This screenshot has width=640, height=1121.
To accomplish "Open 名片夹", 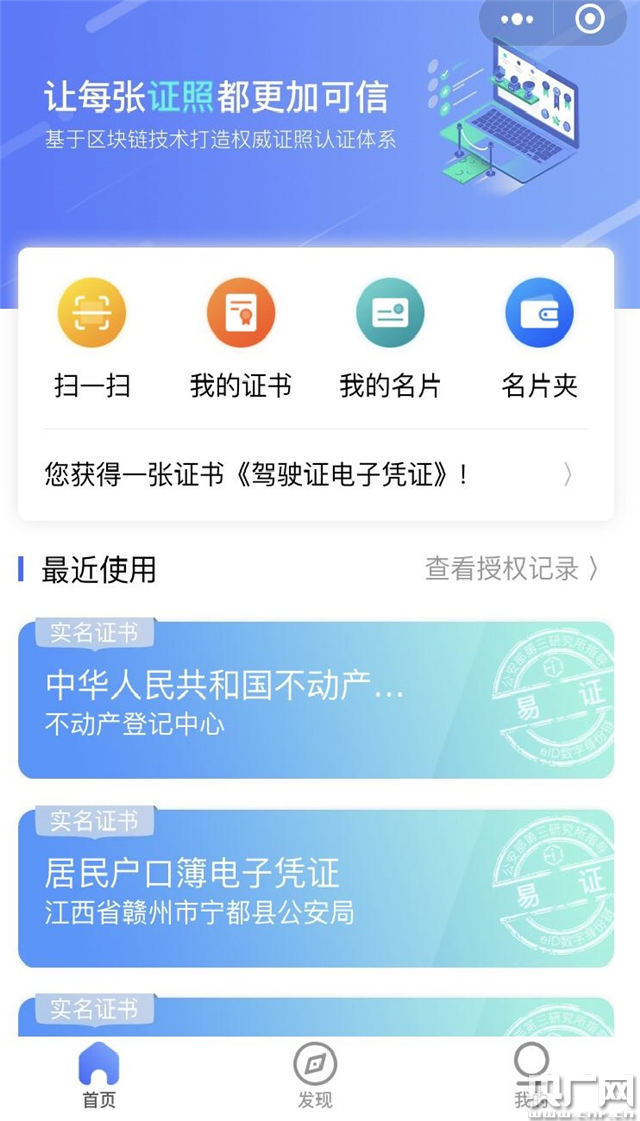I will pyautogui.click(x=539, y=339).
